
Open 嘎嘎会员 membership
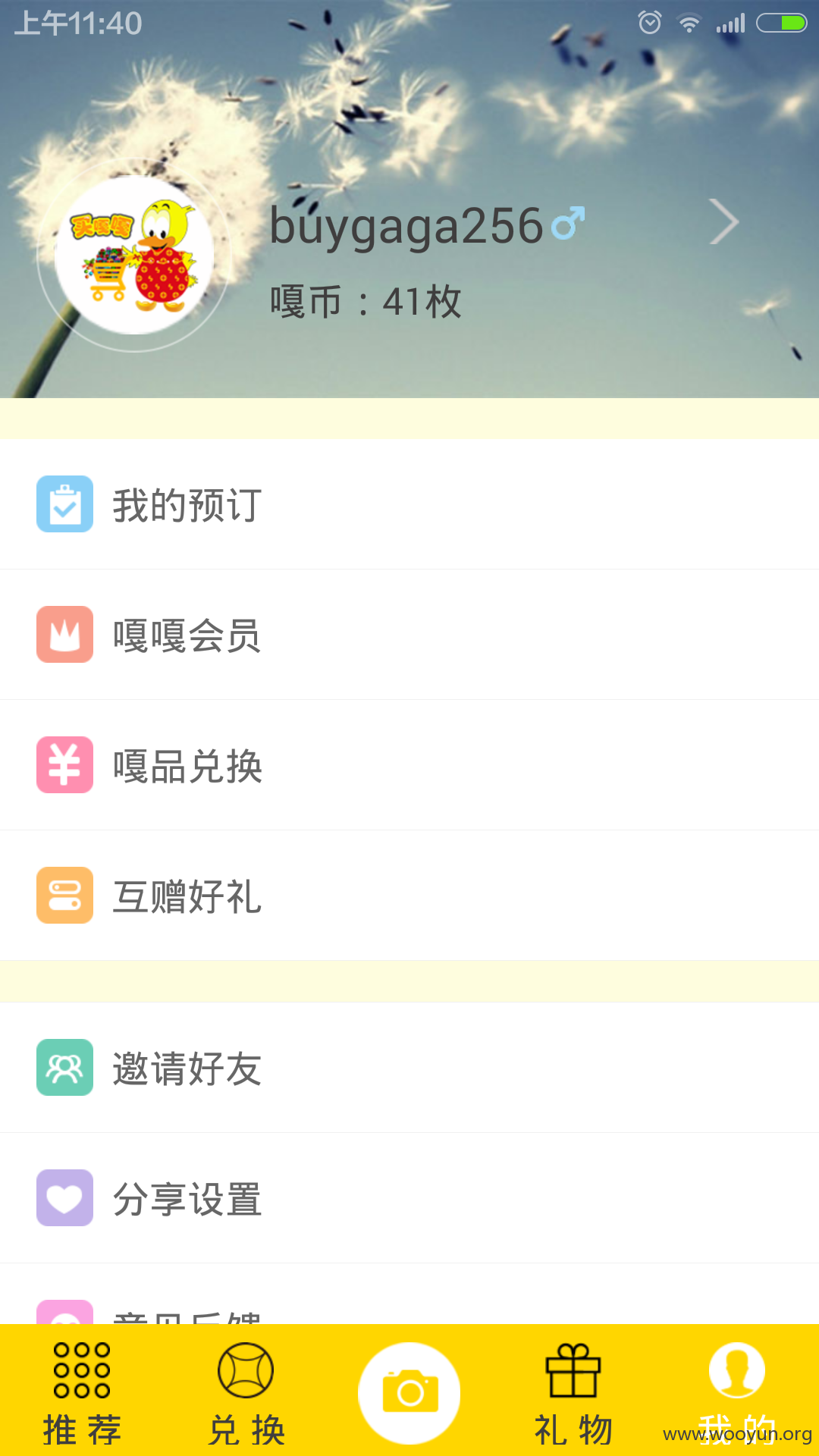tap(409, 635)
